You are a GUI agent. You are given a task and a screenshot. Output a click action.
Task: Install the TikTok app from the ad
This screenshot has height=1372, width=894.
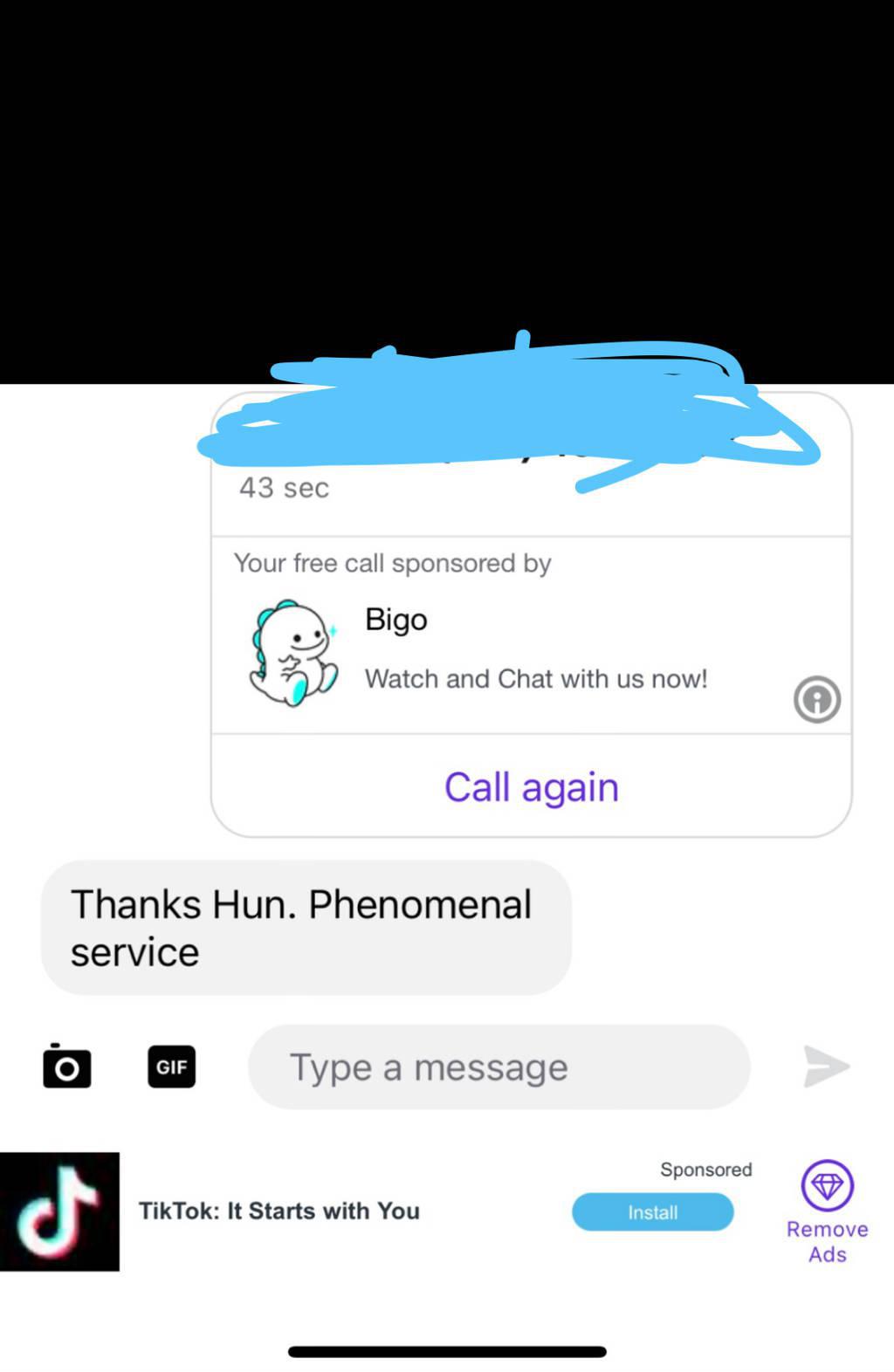tap(652, 1211)
